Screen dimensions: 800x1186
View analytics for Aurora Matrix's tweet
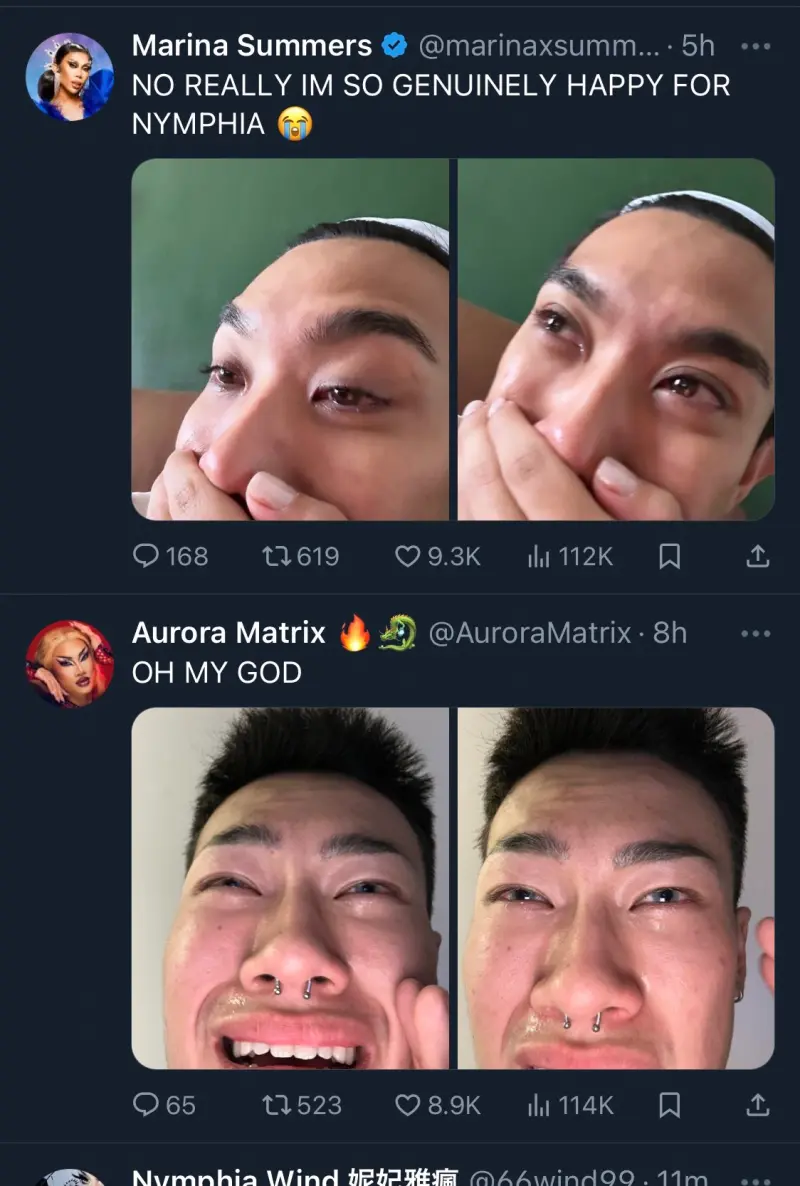point(539,1105)
